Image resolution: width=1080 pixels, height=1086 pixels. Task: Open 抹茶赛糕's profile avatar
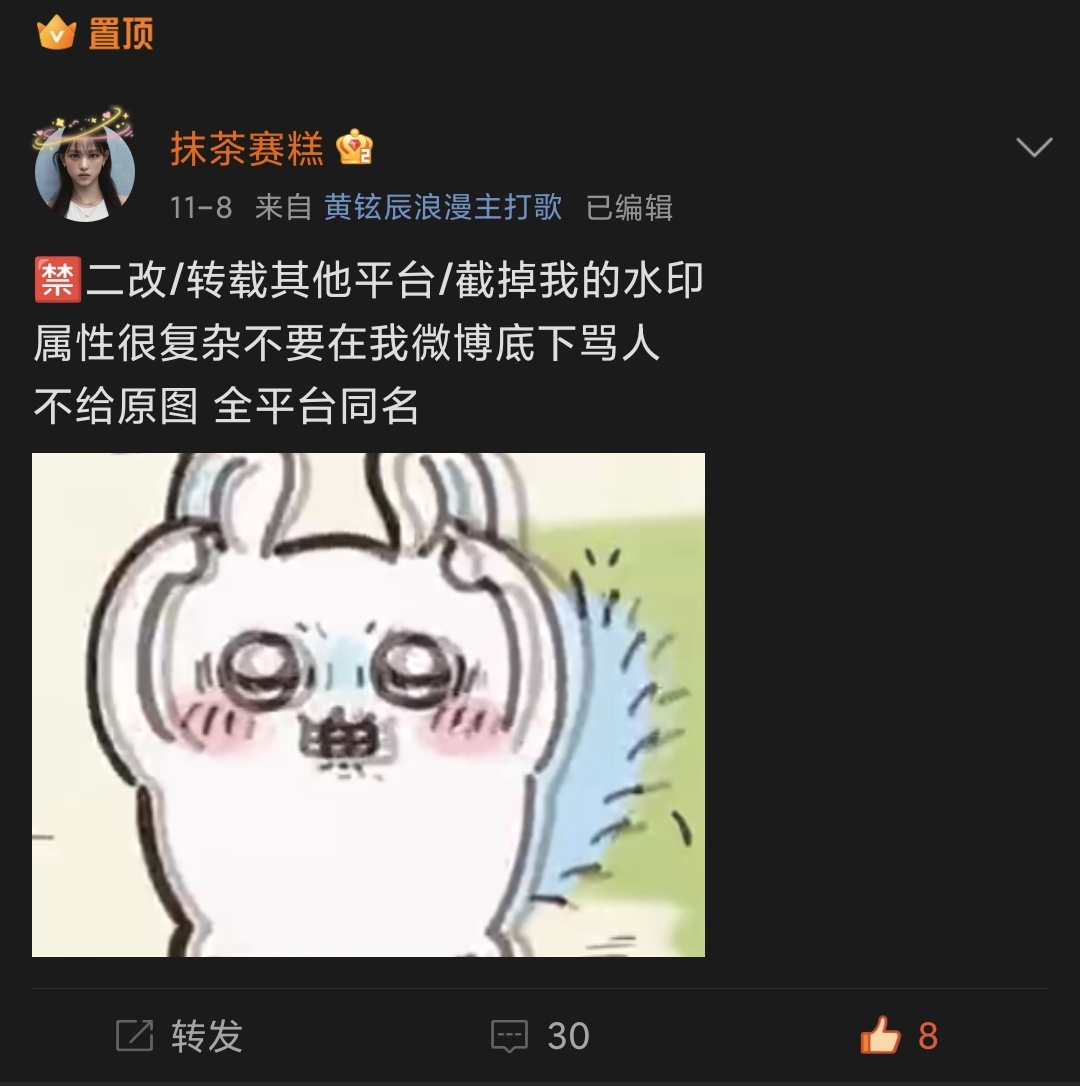click(85, 171)
